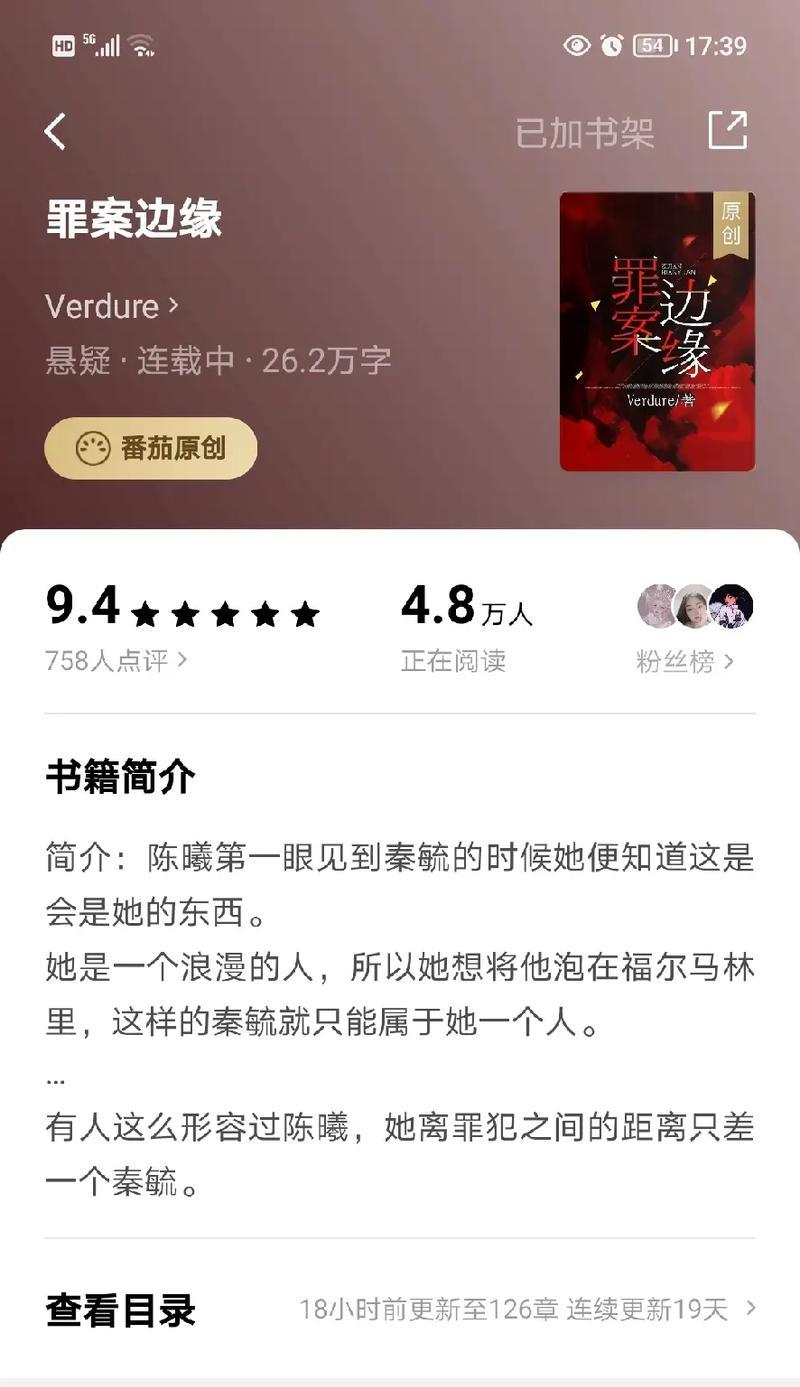Tap the 已加书架 bookshelf button
Viewport: 800px width, 1387px height.
coord(584,132)
